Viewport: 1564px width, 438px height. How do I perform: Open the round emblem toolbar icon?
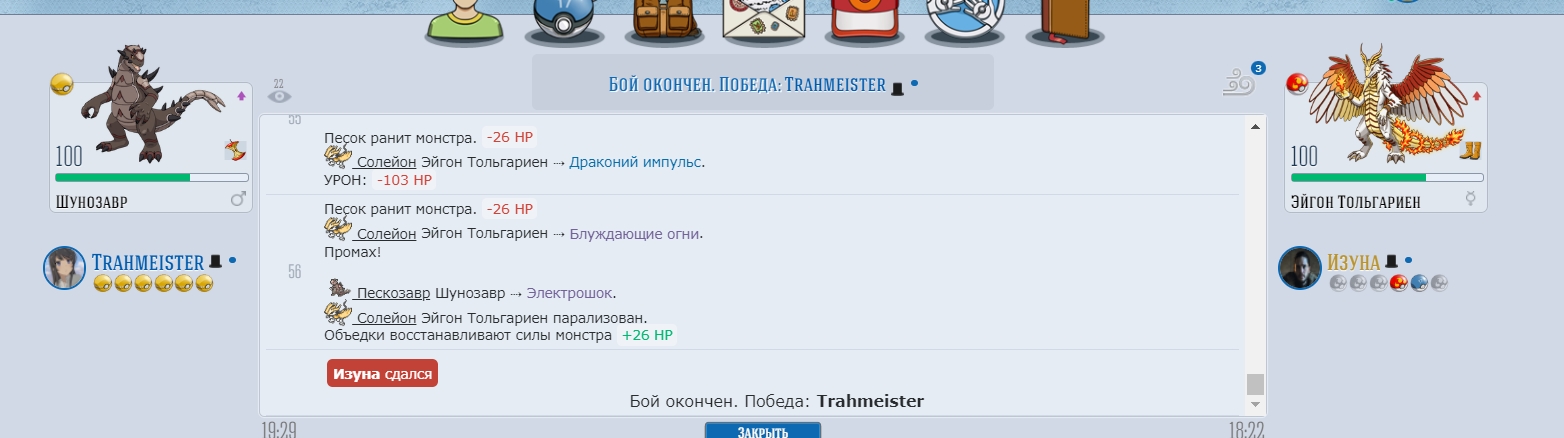point(964,20)
